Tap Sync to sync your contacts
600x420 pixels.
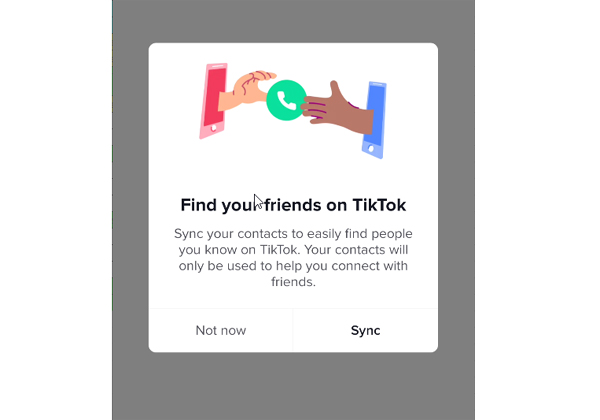(365, 330)
